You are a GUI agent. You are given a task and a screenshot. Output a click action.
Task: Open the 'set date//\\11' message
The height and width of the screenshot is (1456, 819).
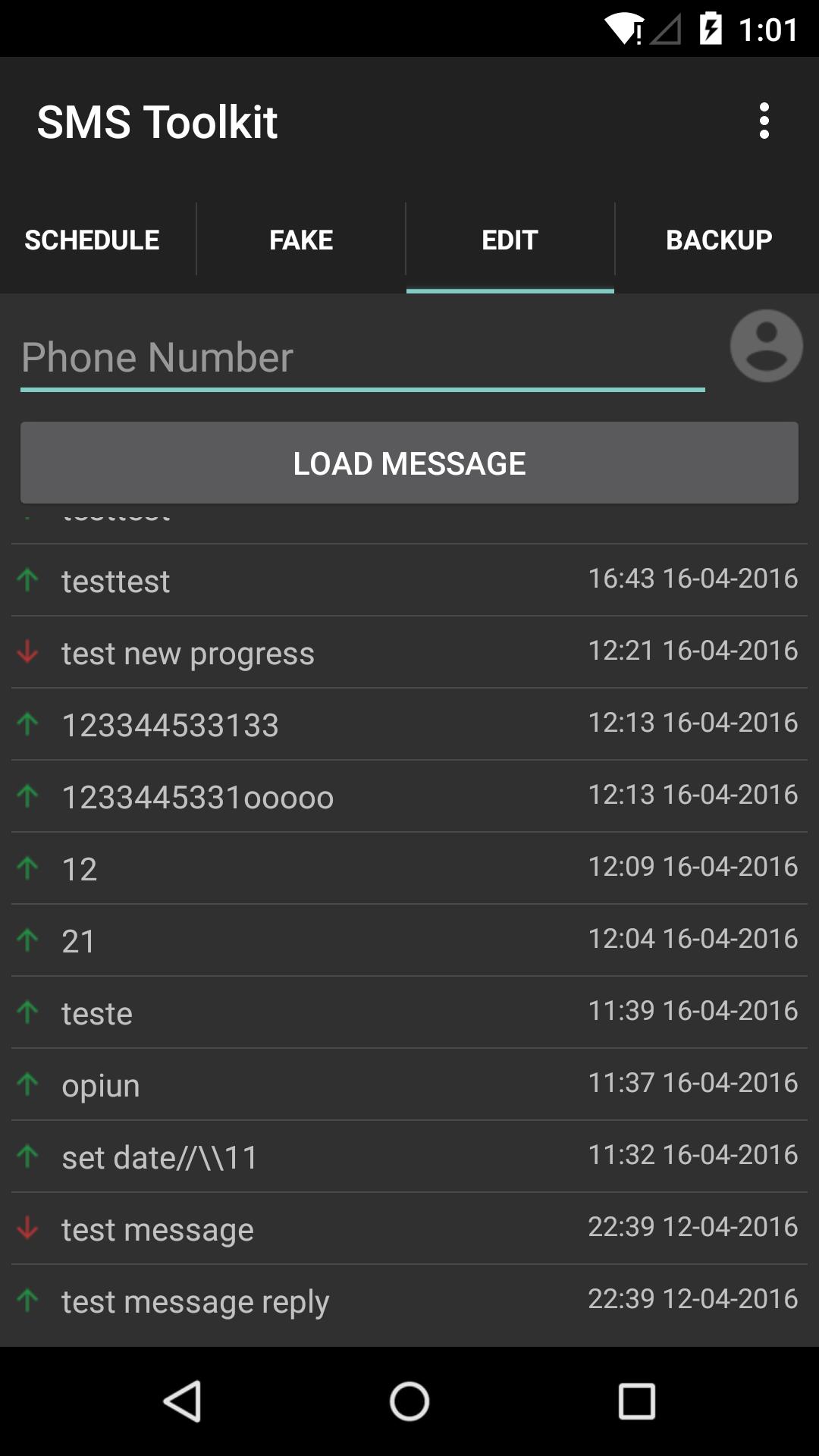point(409,1156)
